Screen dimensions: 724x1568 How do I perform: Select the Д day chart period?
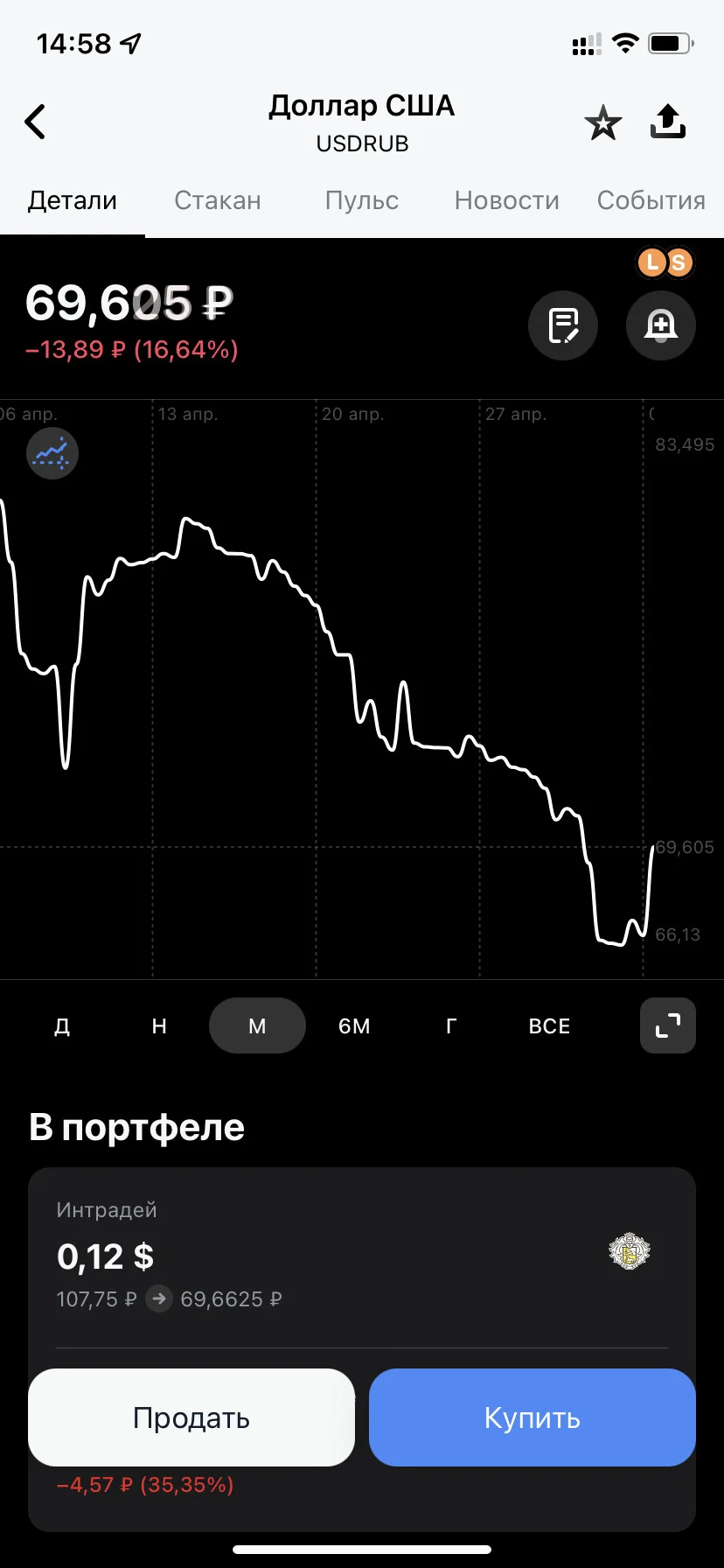coord(62,1025)
